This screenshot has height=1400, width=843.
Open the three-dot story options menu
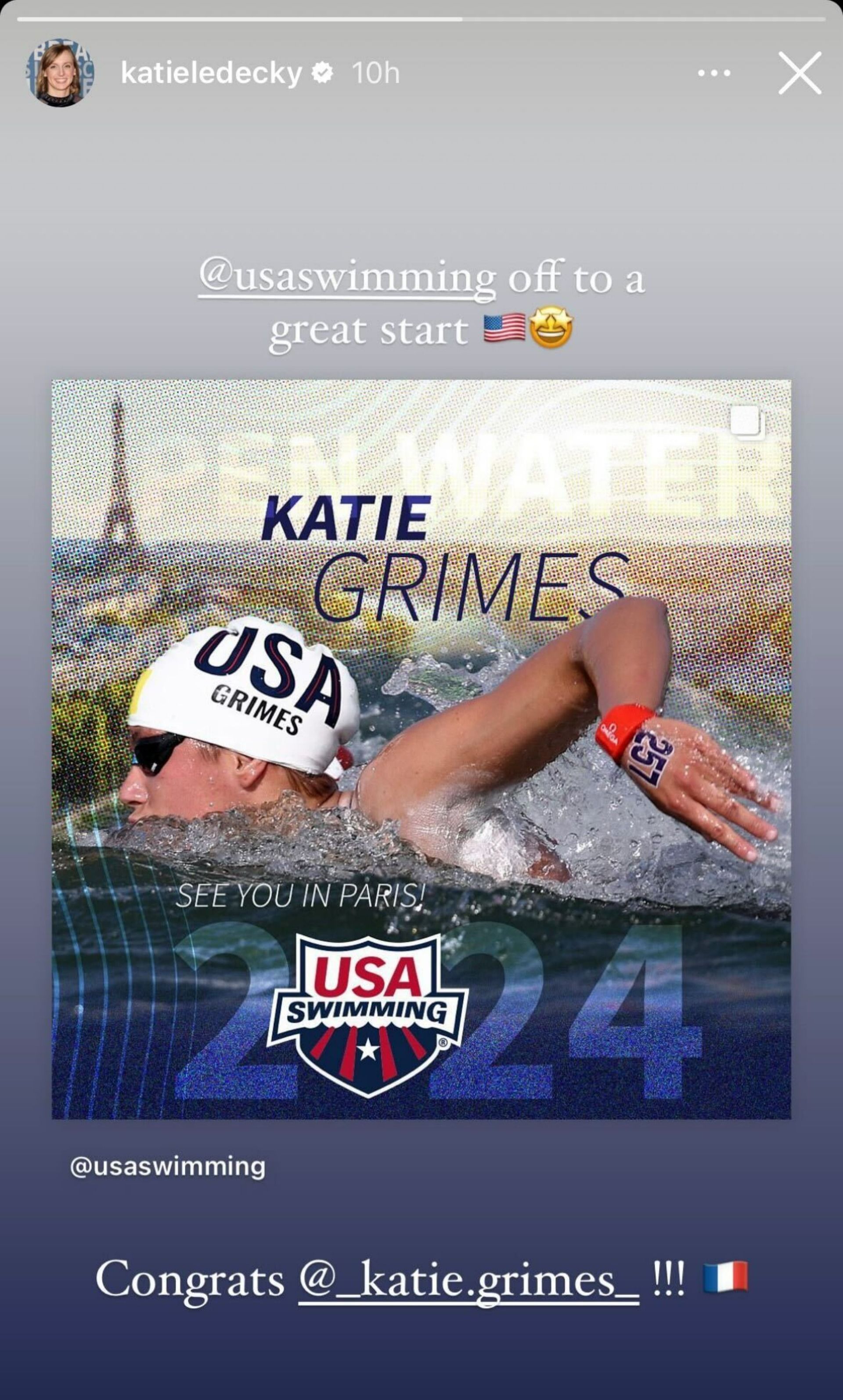pyautogui.click(x=713, y=73)
